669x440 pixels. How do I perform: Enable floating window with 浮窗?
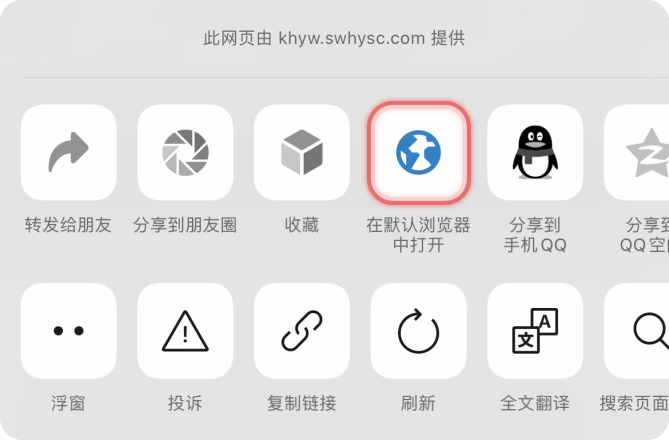point(68,331)
